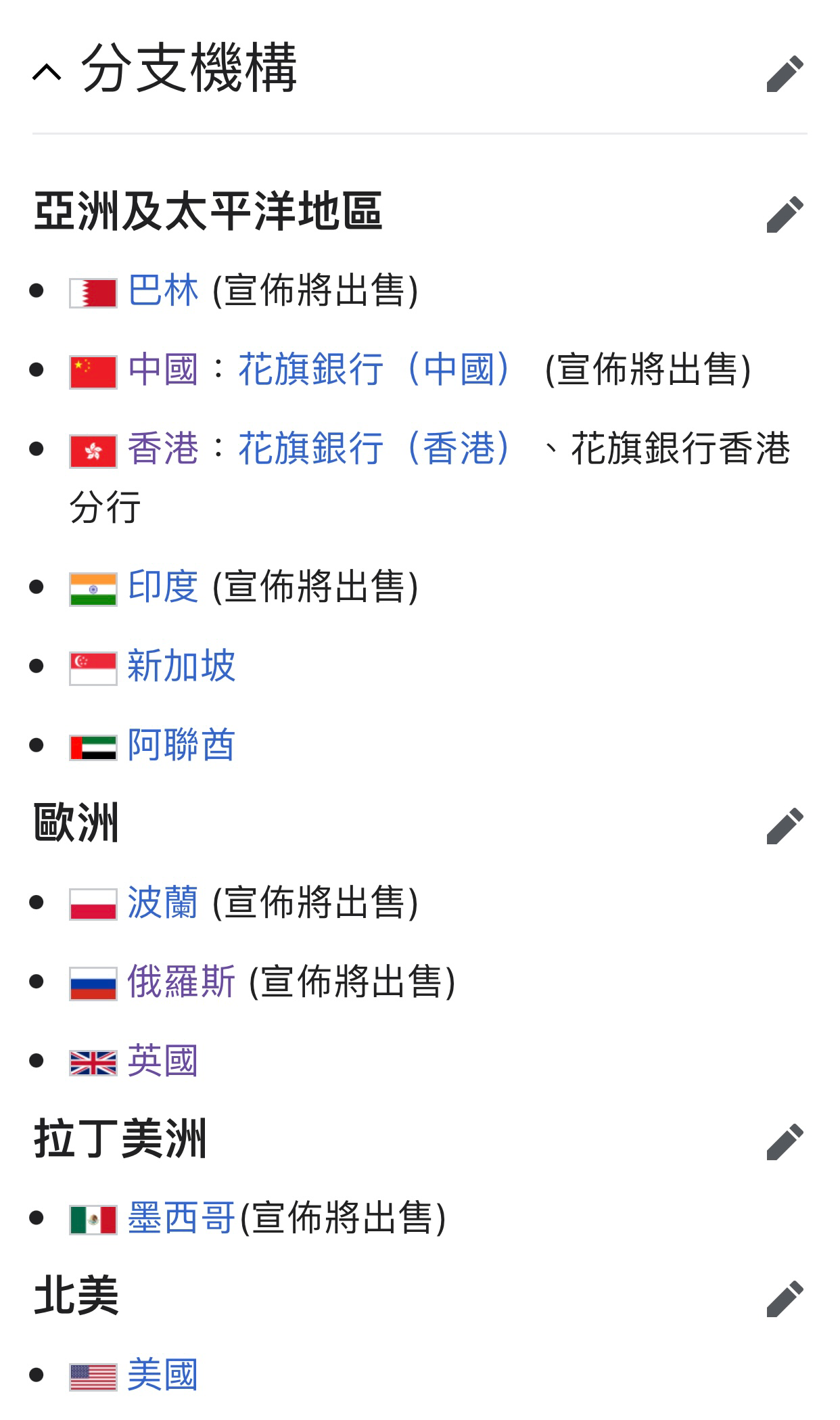Open 花旗銀行（中國）article link
The width and height of the screenshot is (840, 1420).
tap(374, 369)
